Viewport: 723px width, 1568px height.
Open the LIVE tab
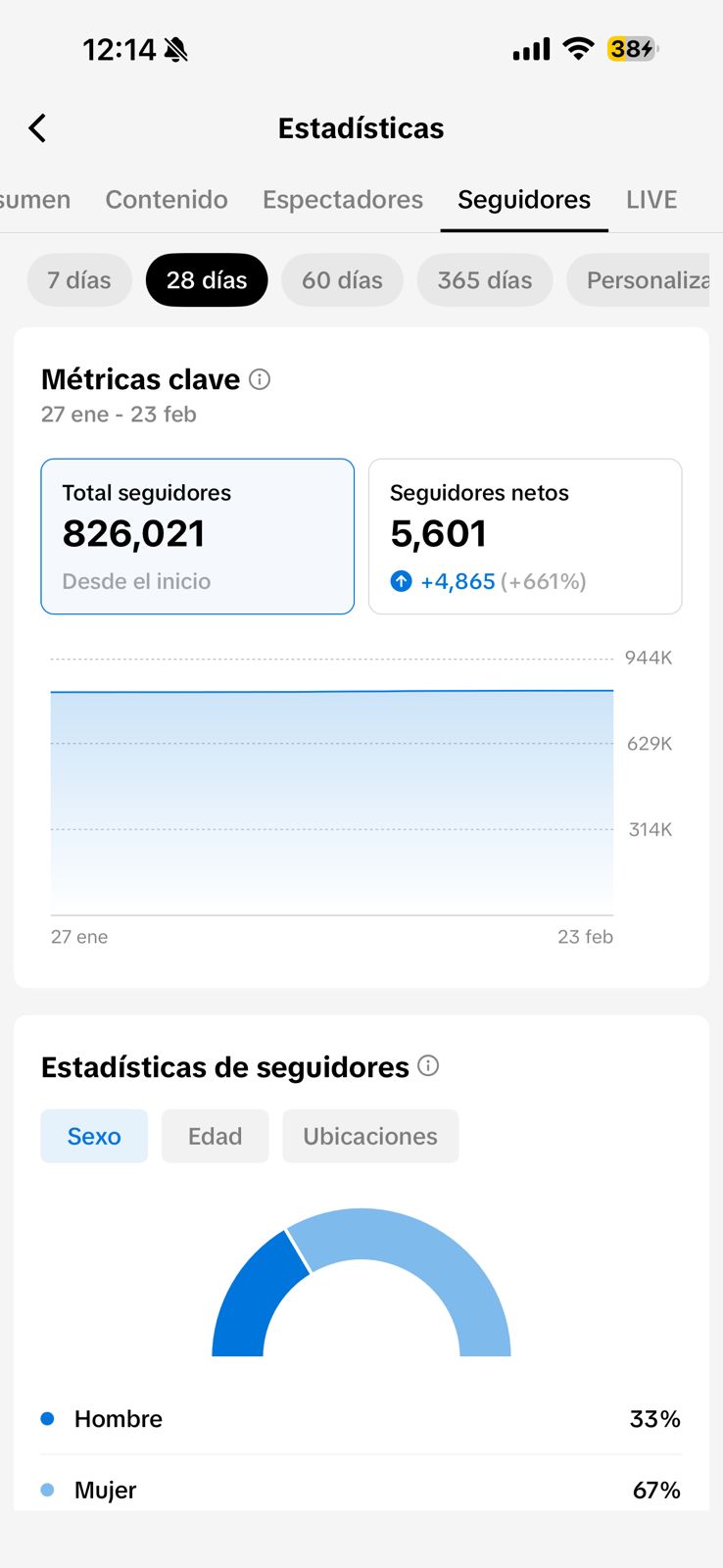tap(651, 200)
